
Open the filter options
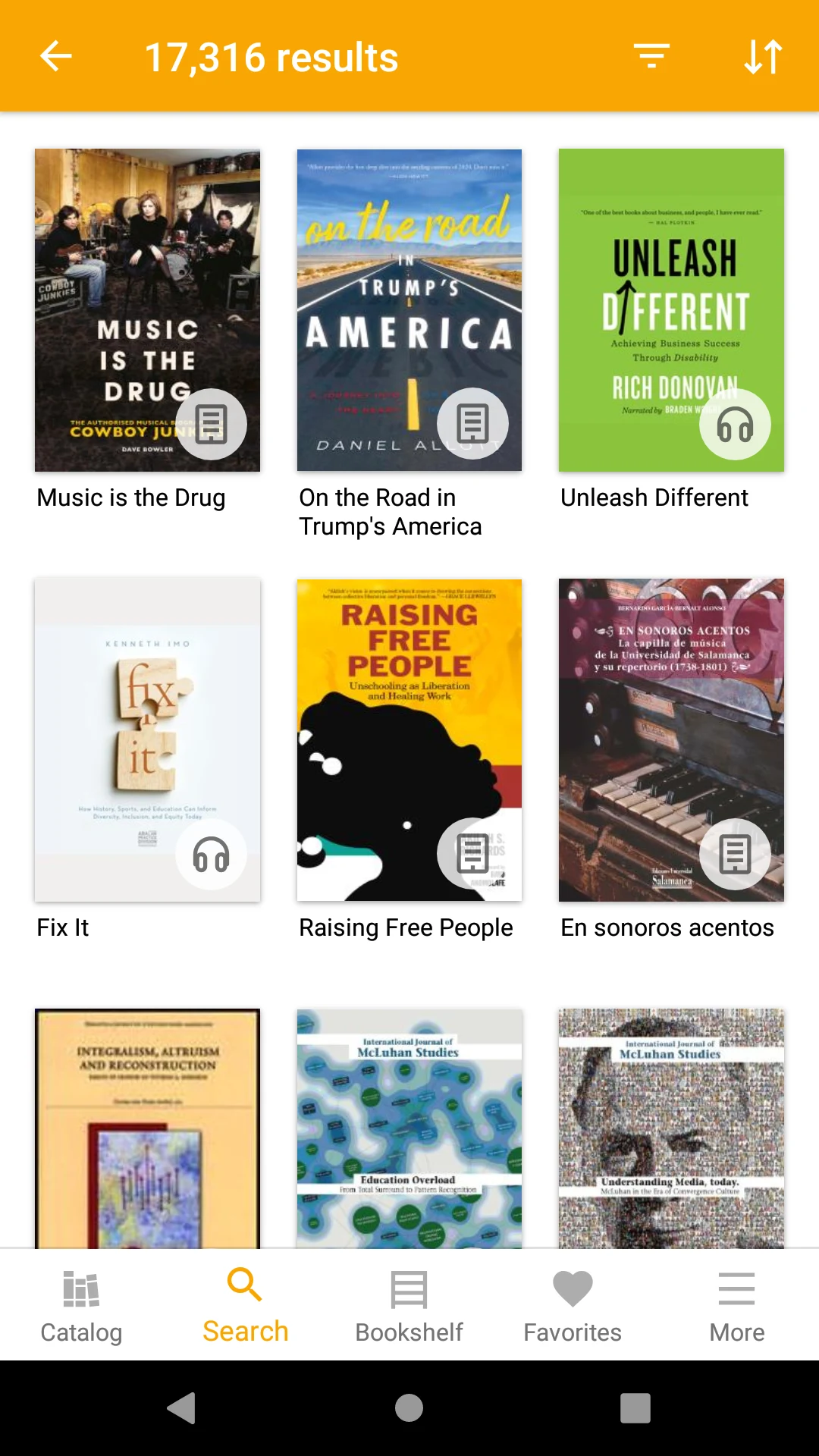point(651,56)
